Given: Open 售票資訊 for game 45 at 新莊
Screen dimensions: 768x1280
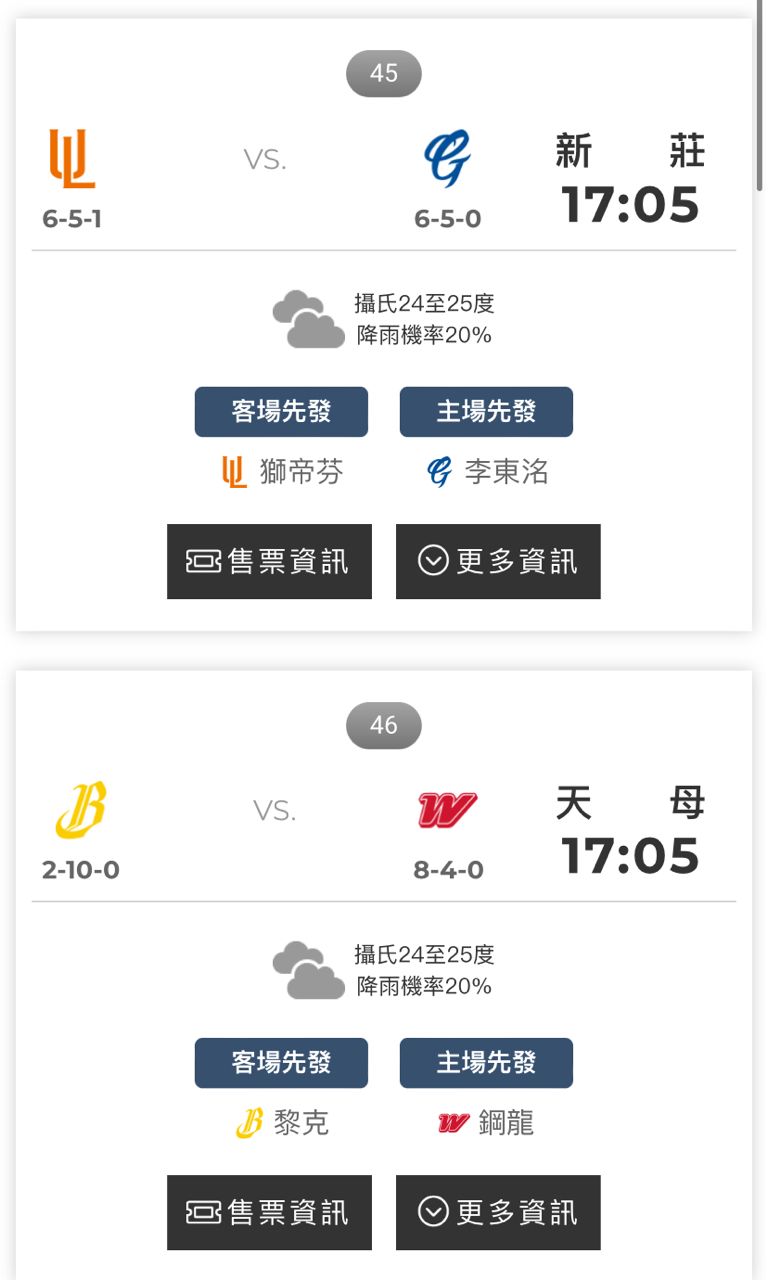Looking at the screenshot, I should pos(269,561).
